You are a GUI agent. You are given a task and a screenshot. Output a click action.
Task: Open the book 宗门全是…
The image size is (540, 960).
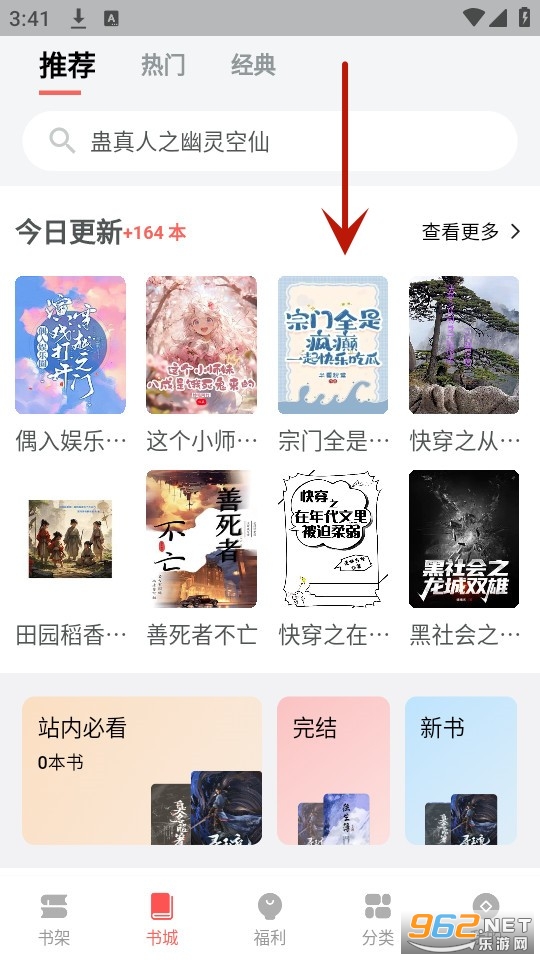tap(333, 364)
